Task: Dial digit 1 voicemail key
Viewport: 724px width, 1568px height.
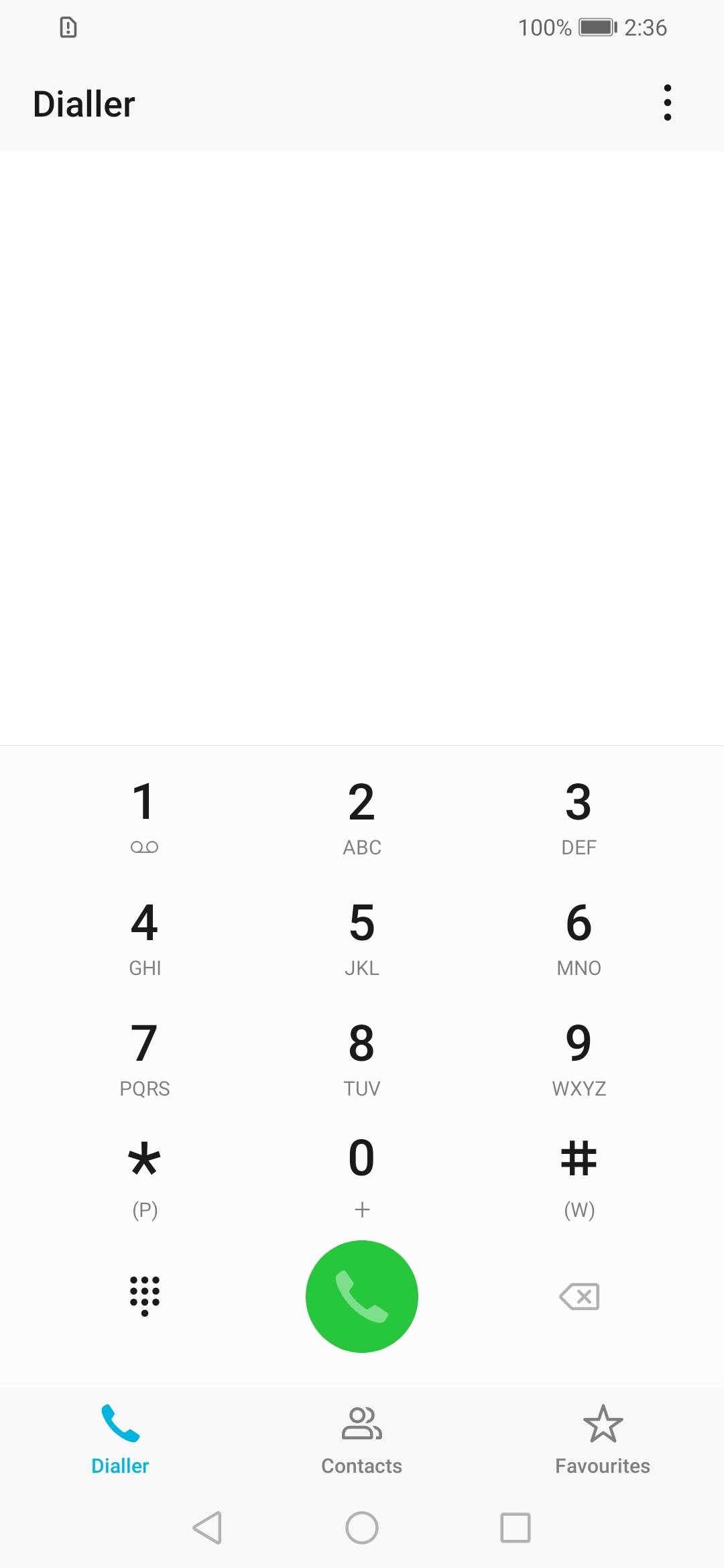Action: pos(144,818)
